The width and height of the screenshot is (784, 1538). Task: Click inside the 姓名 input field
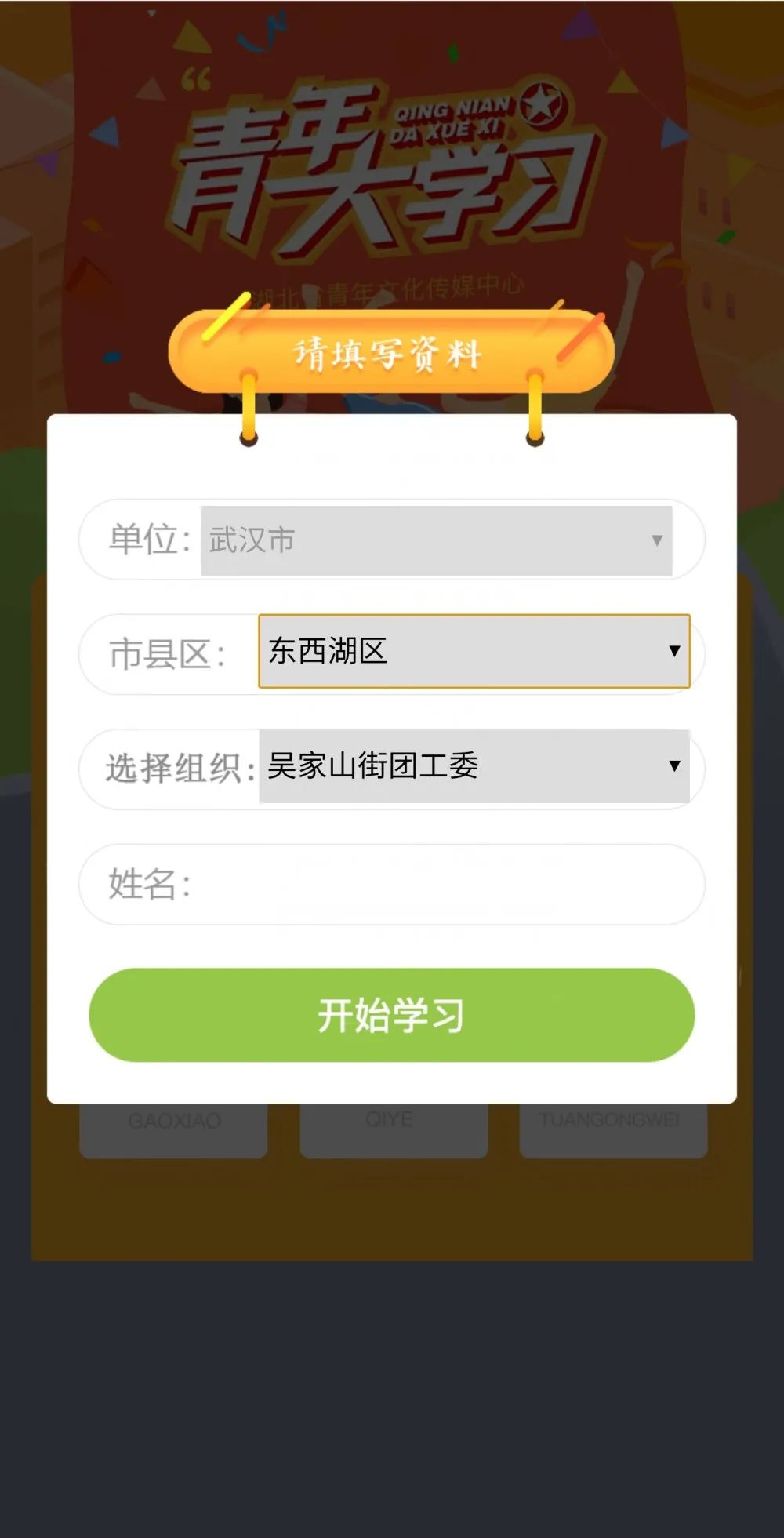point(392,884)
